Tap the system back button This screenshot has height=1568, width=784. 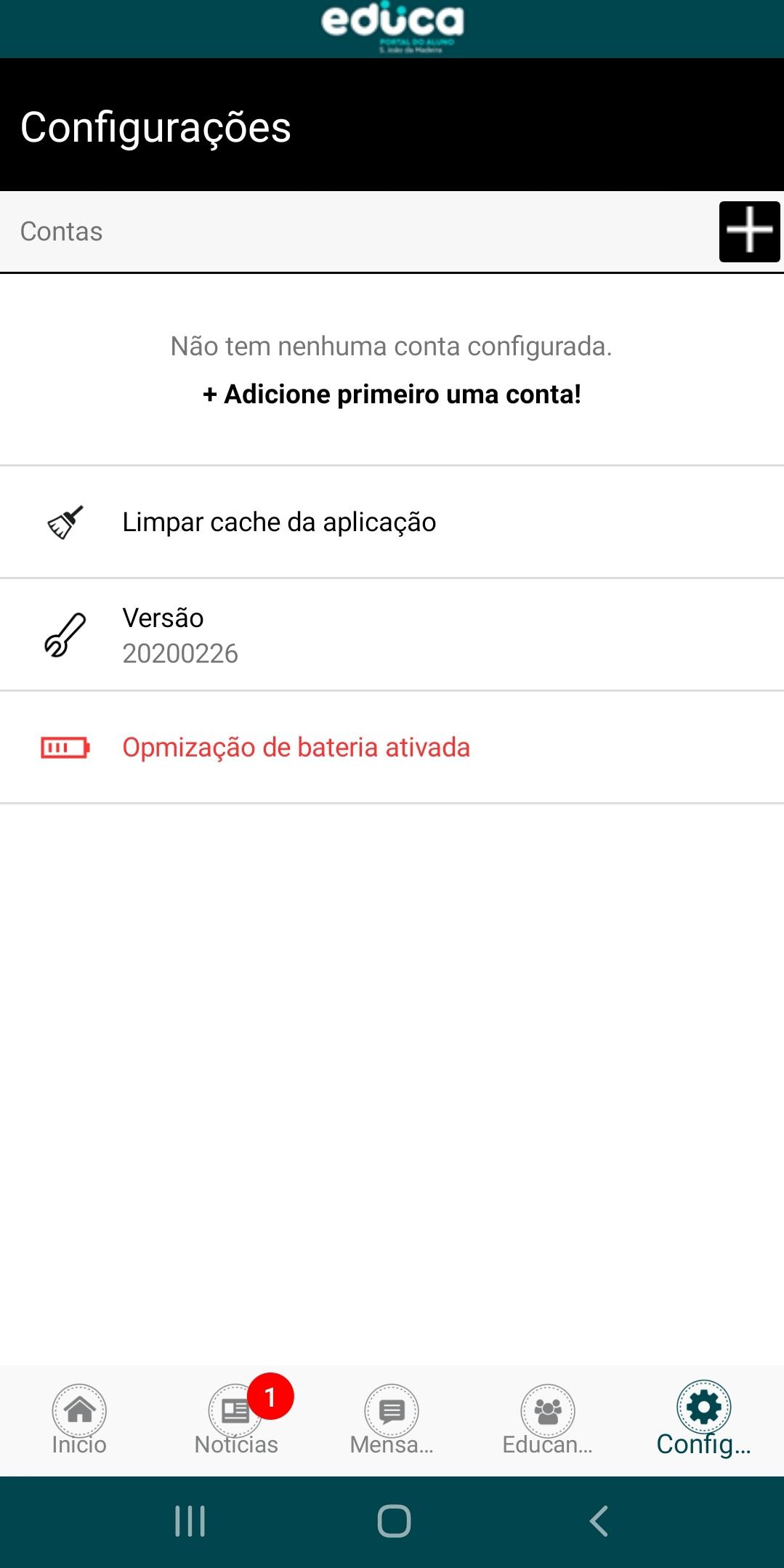(x=599, y=1521)
